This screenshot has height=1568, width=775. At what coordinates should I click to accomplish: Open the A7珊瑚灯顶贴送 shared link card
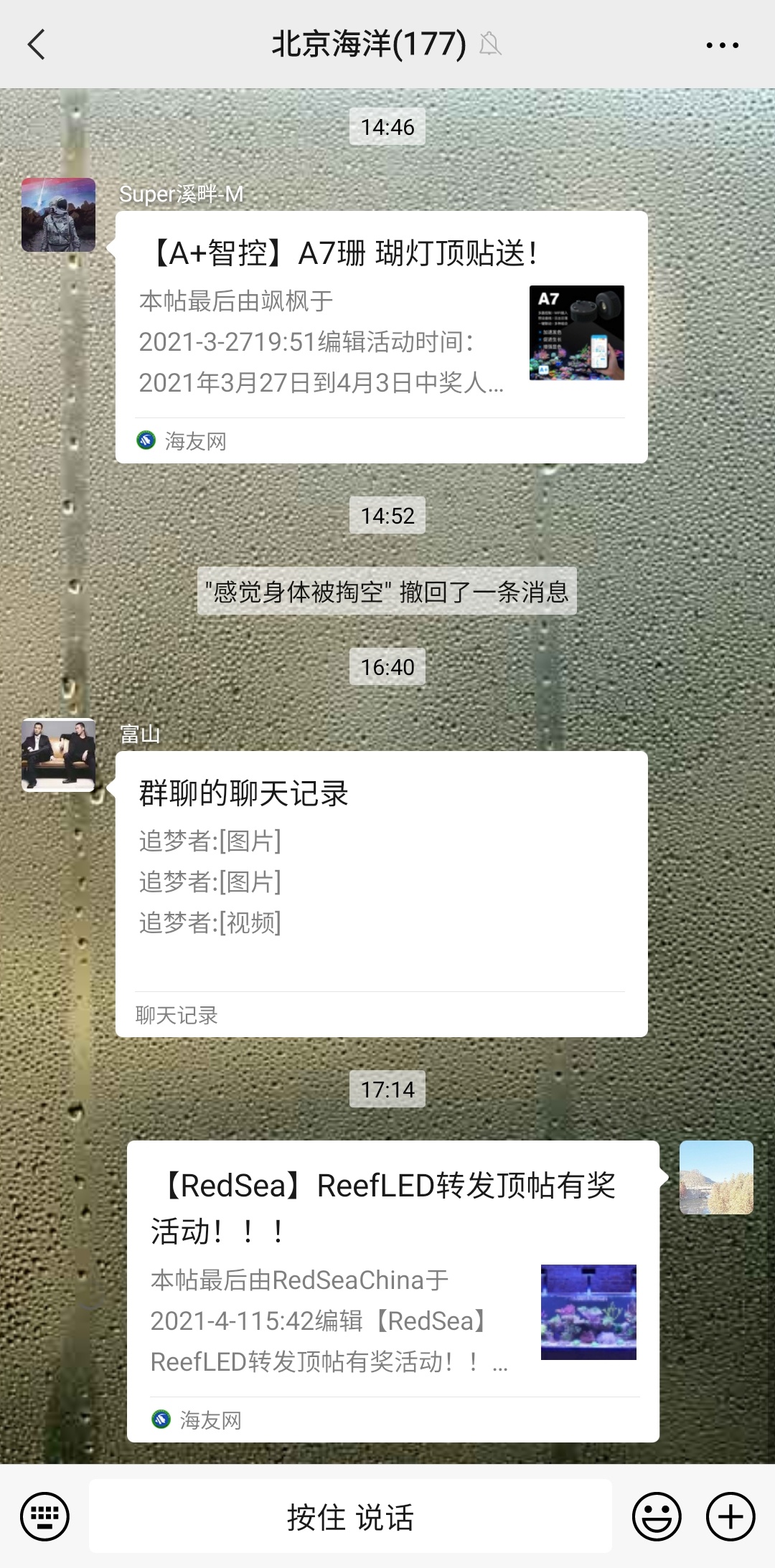point(381,337)
